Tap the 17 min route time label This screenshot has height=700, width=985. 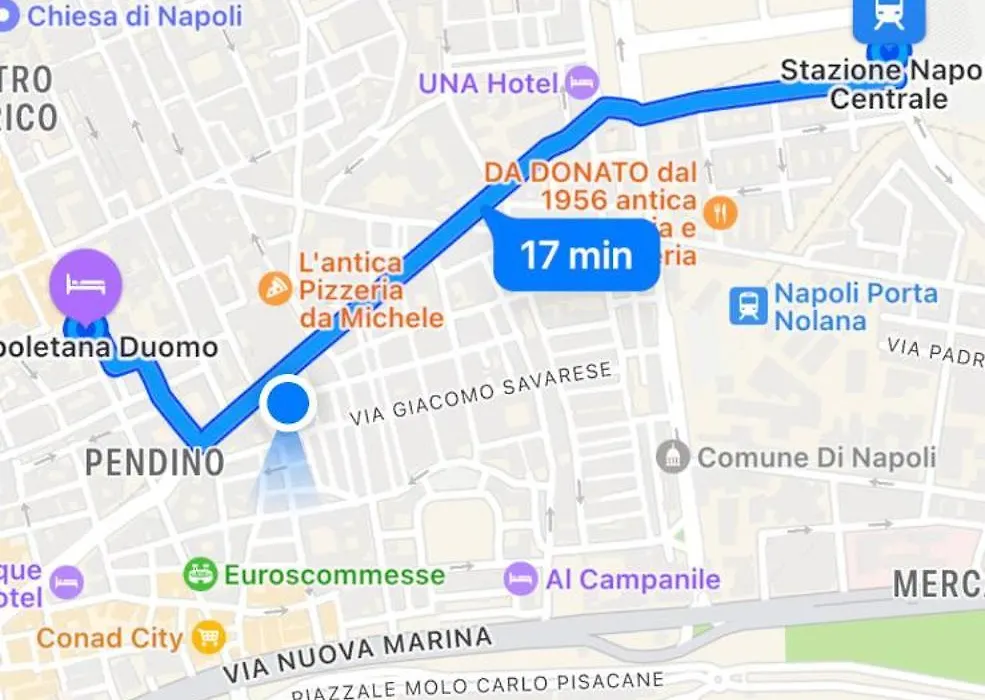pos(576,256)
